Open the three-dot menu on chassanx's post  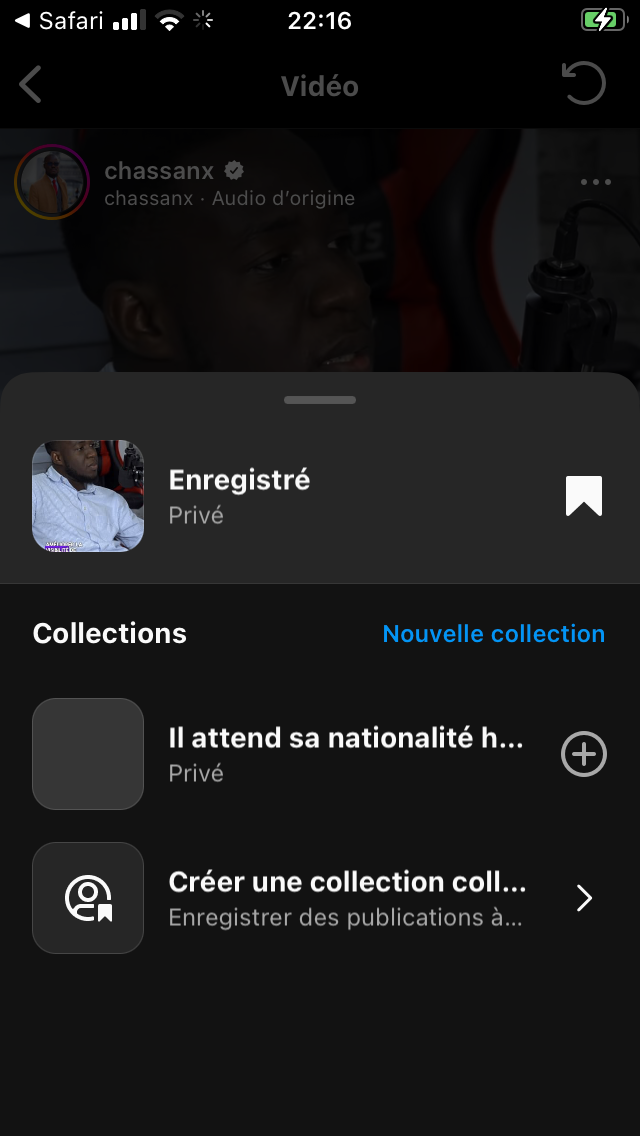click(595, 182)
